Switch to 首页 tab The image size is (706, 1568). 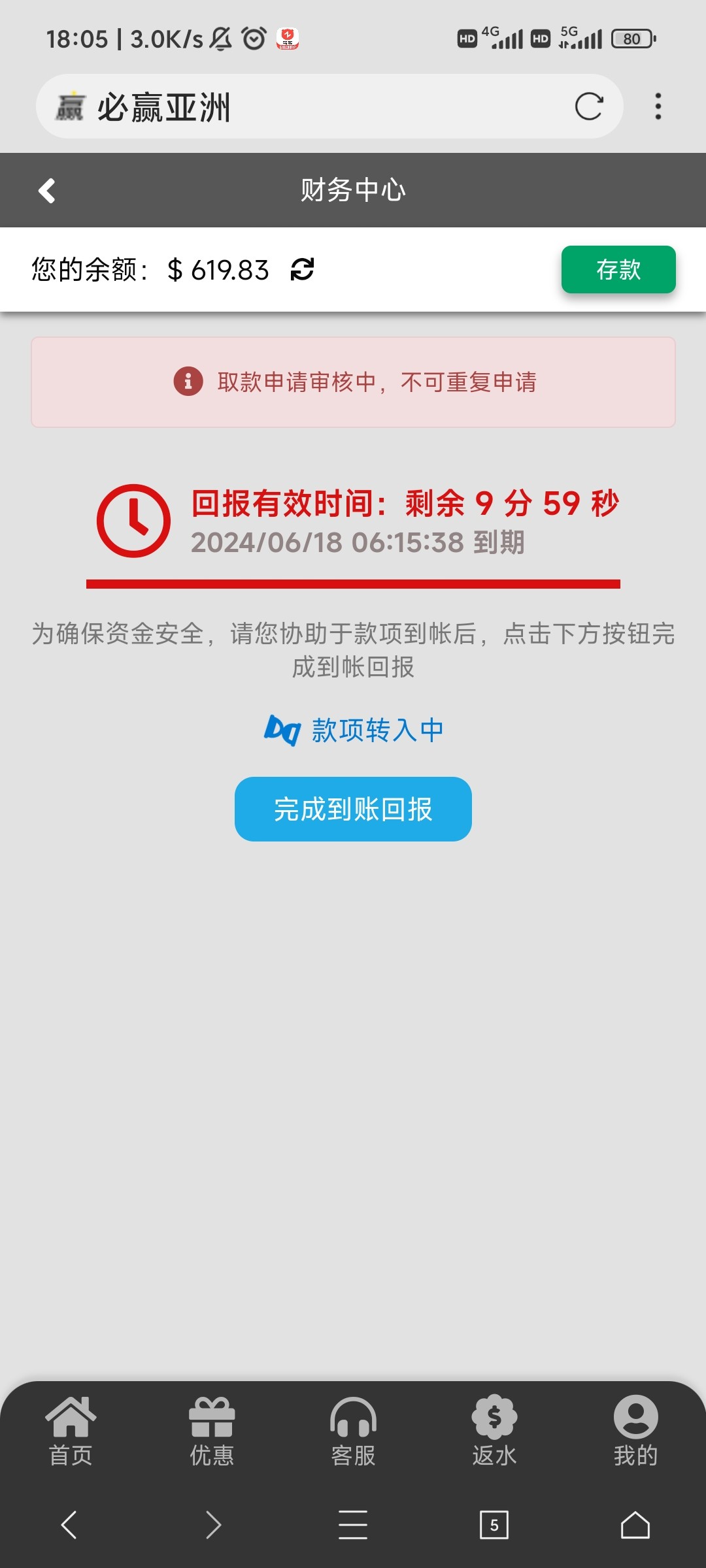coord(71,1431)
